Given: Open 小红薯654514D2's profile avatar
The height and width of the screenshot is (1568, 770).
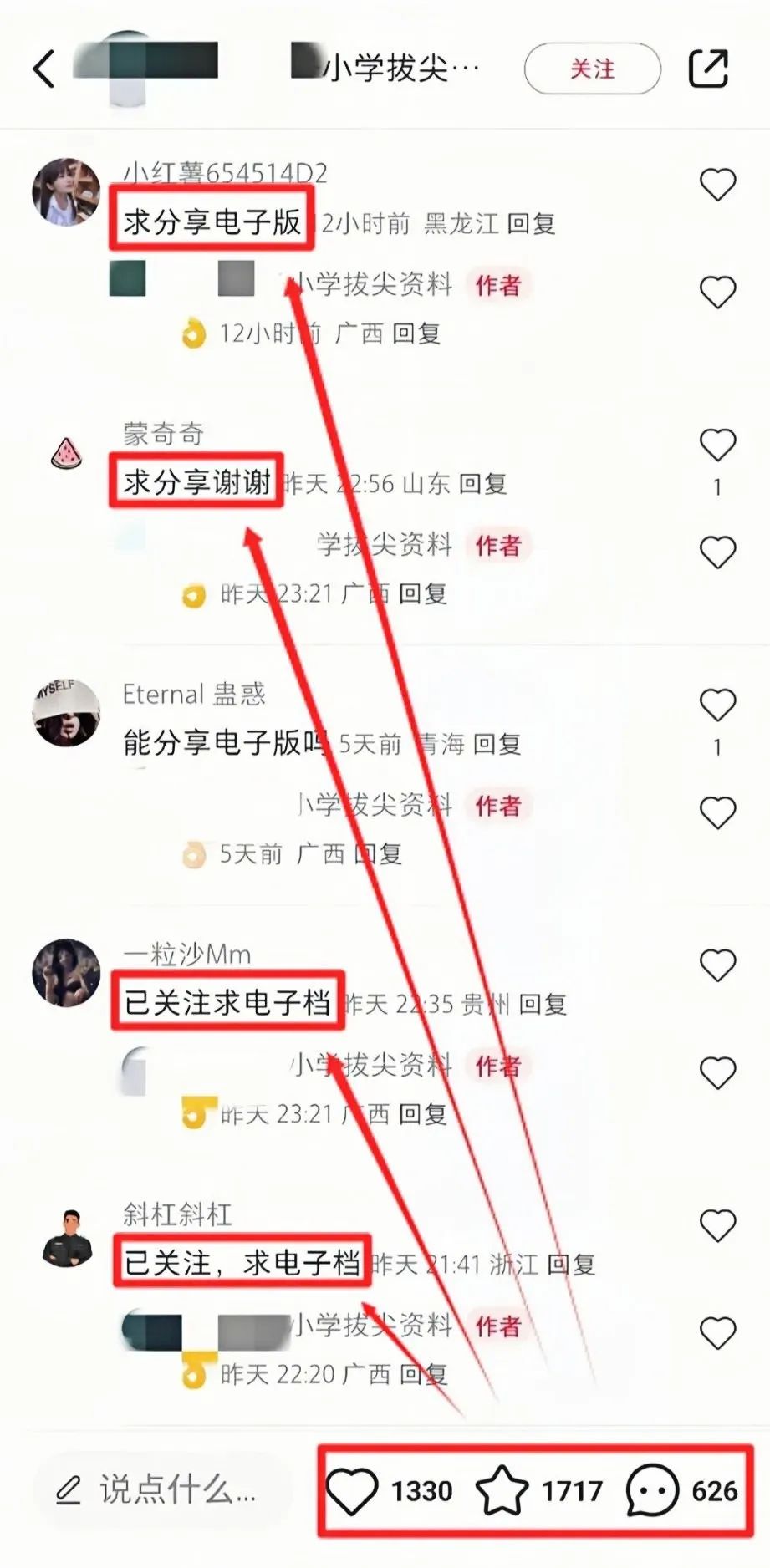Looking at the screenshot, I should 66,191.
